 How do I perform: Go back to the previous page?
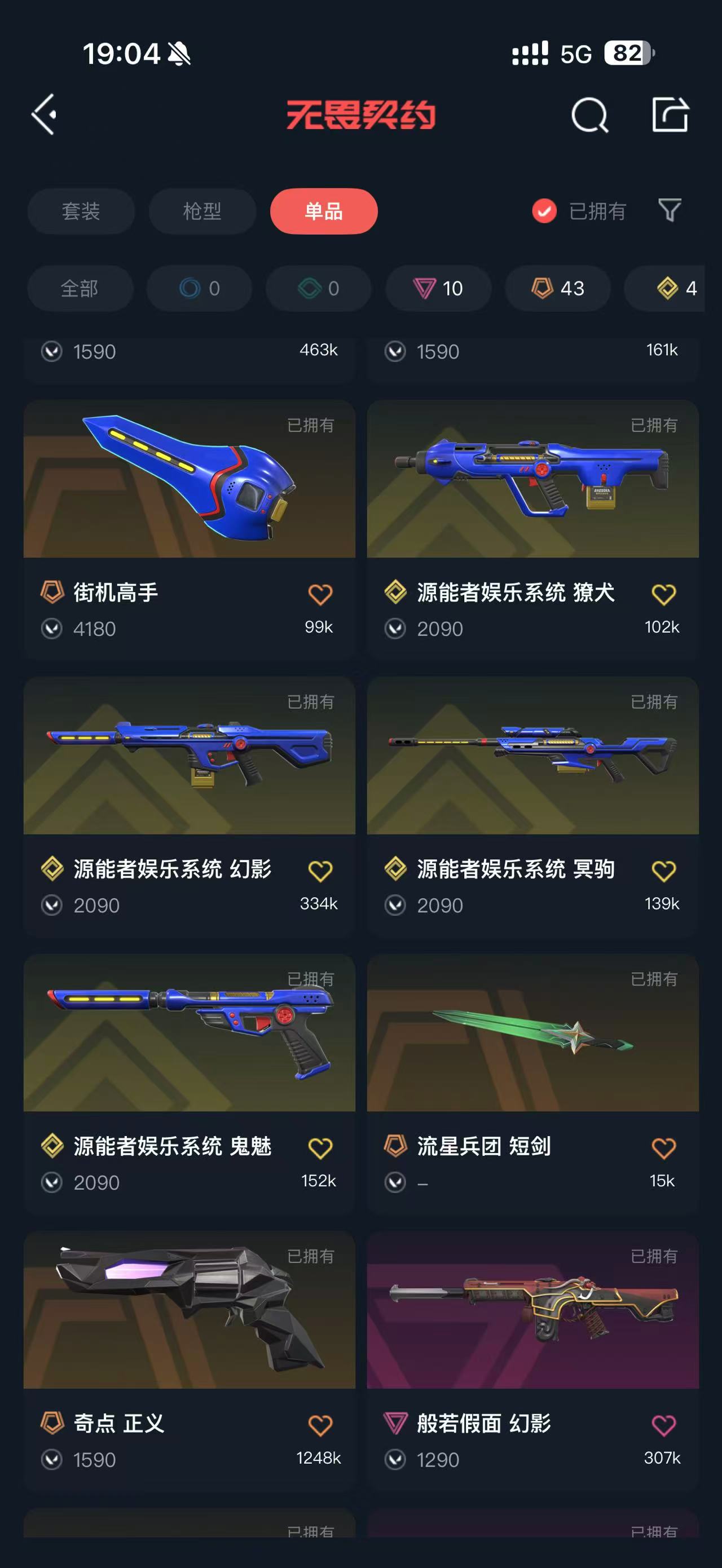45,114
